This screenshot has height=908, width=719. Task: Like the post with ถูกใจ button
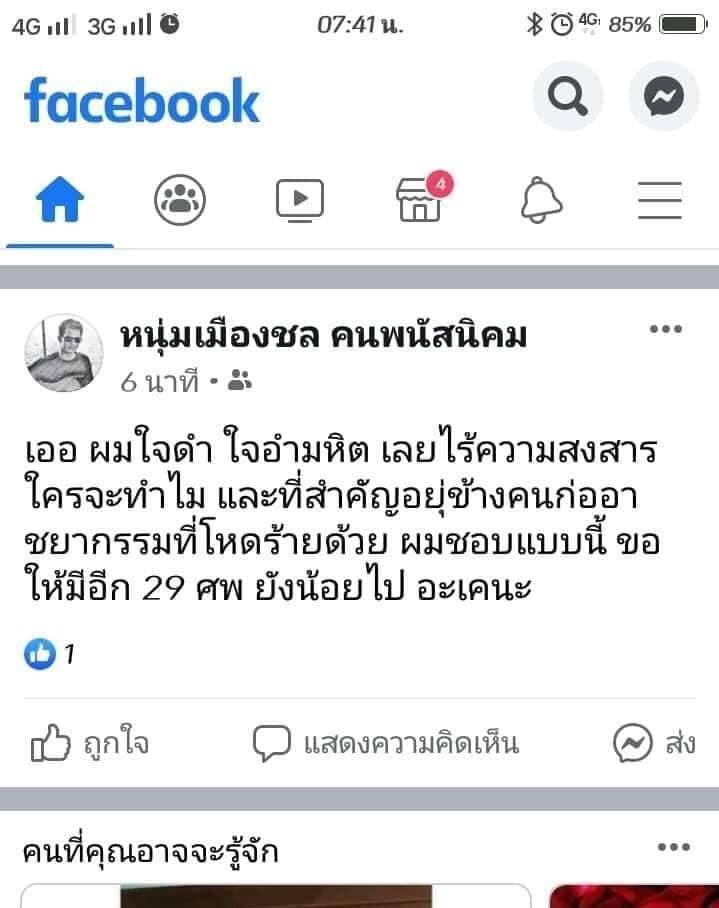coord(90,743)
